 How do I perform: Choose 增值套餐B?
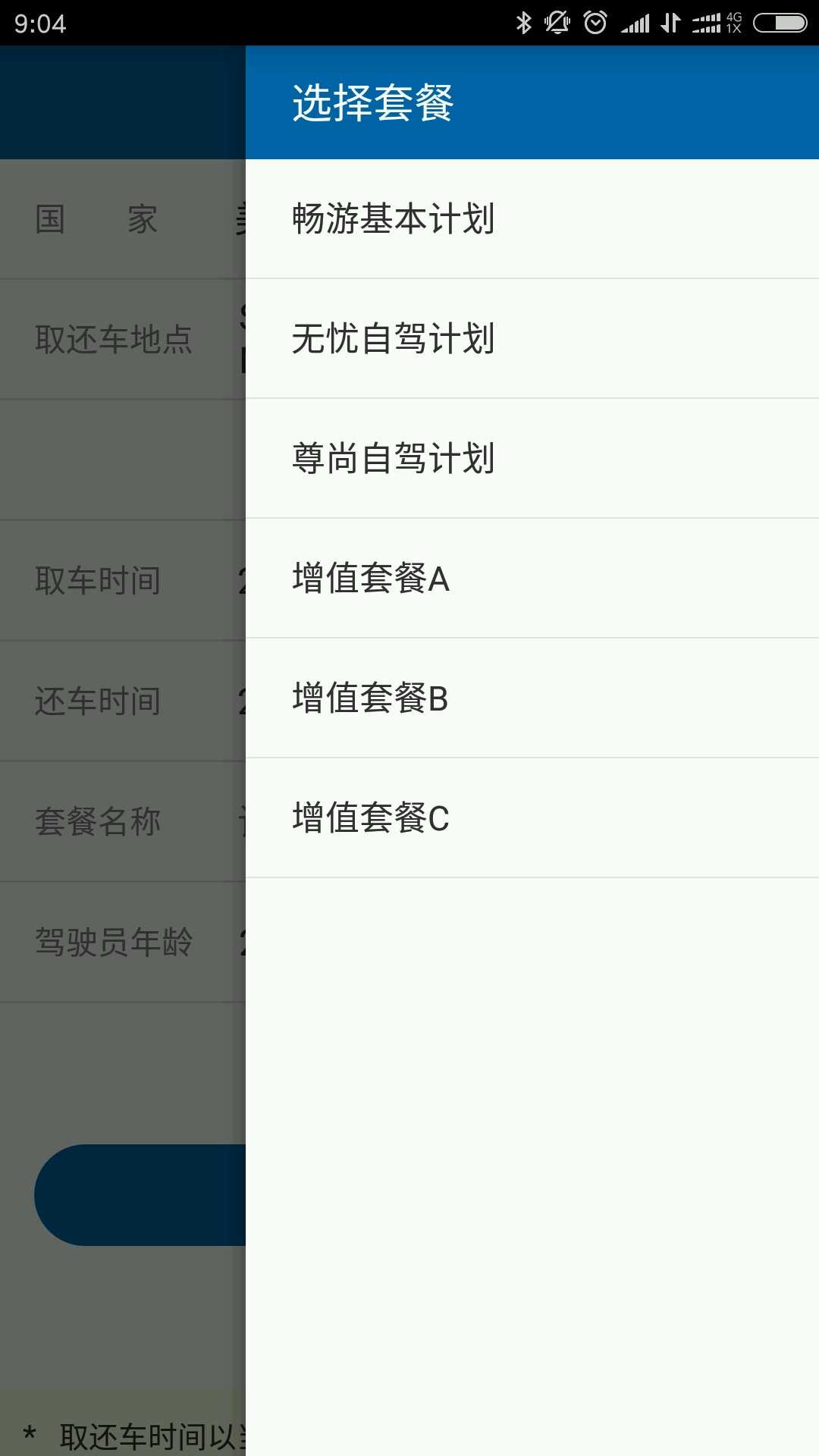531,698
